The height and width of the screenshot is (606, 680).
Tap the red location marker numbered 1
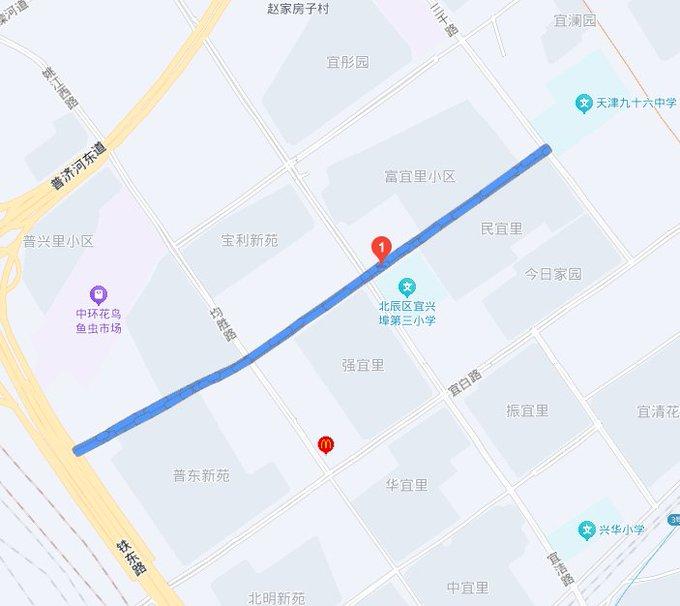click(380, 248)
